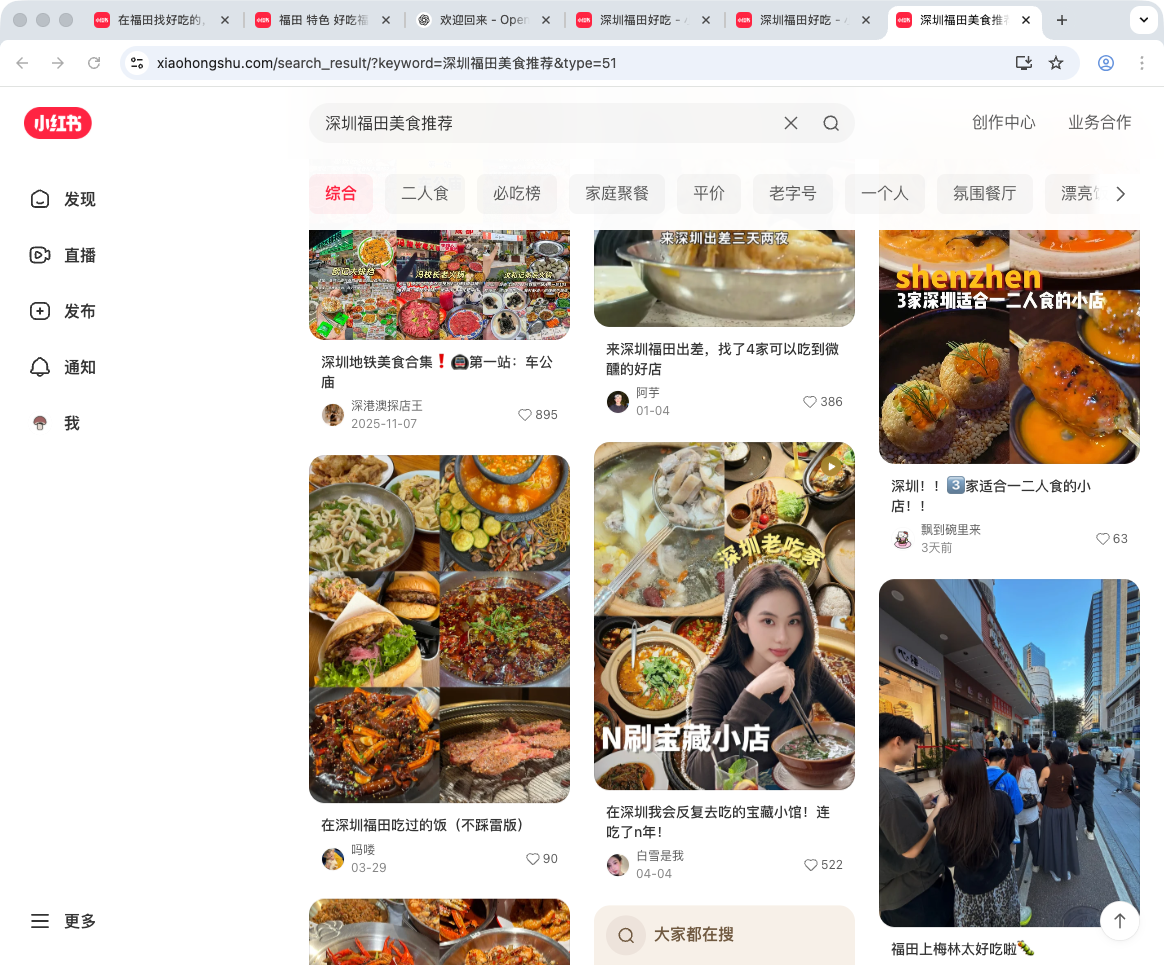The width and height of the screenshot is (1164, 965).
Task: Jump back to top with the up-arrow button
Action: point(1119,920)
